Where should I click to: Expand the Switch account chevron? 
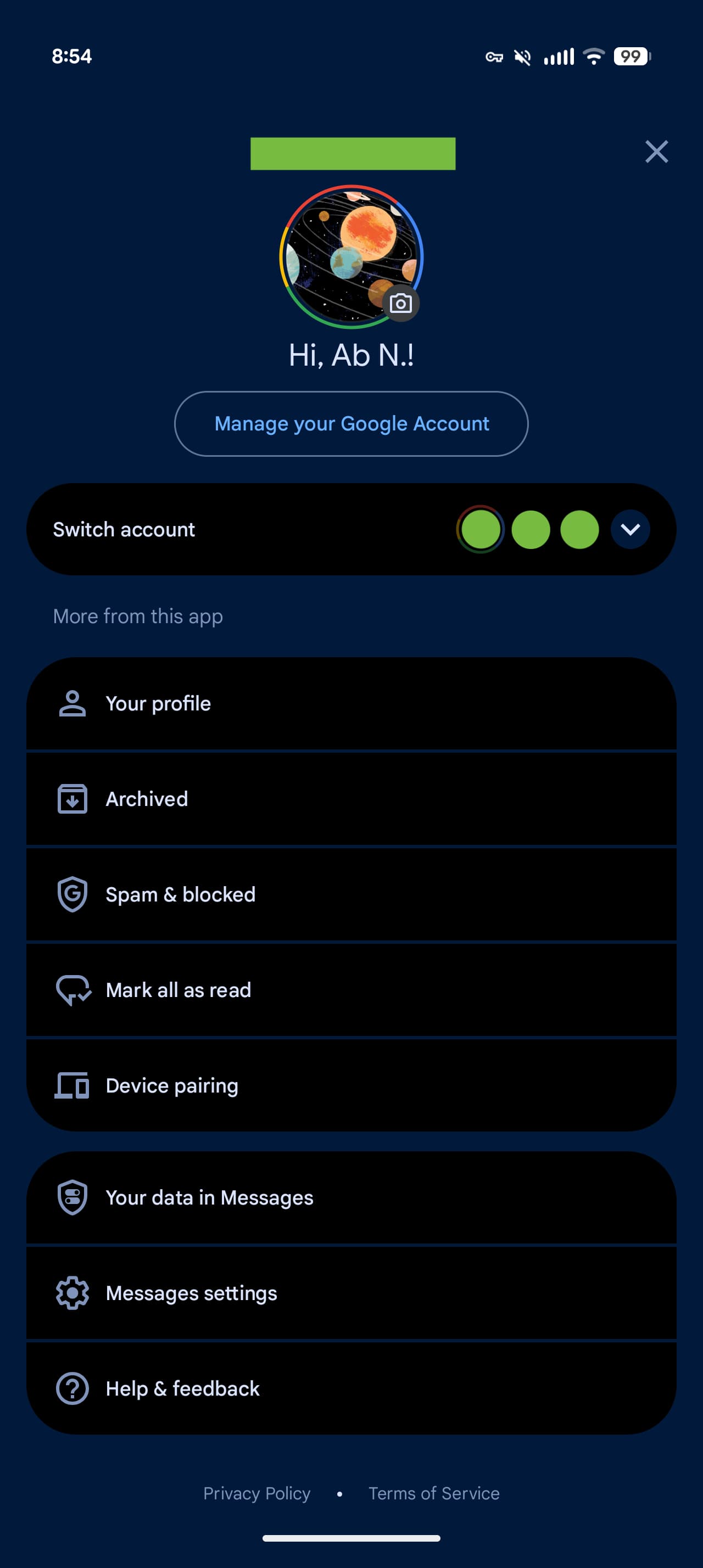tap(630, 529)
